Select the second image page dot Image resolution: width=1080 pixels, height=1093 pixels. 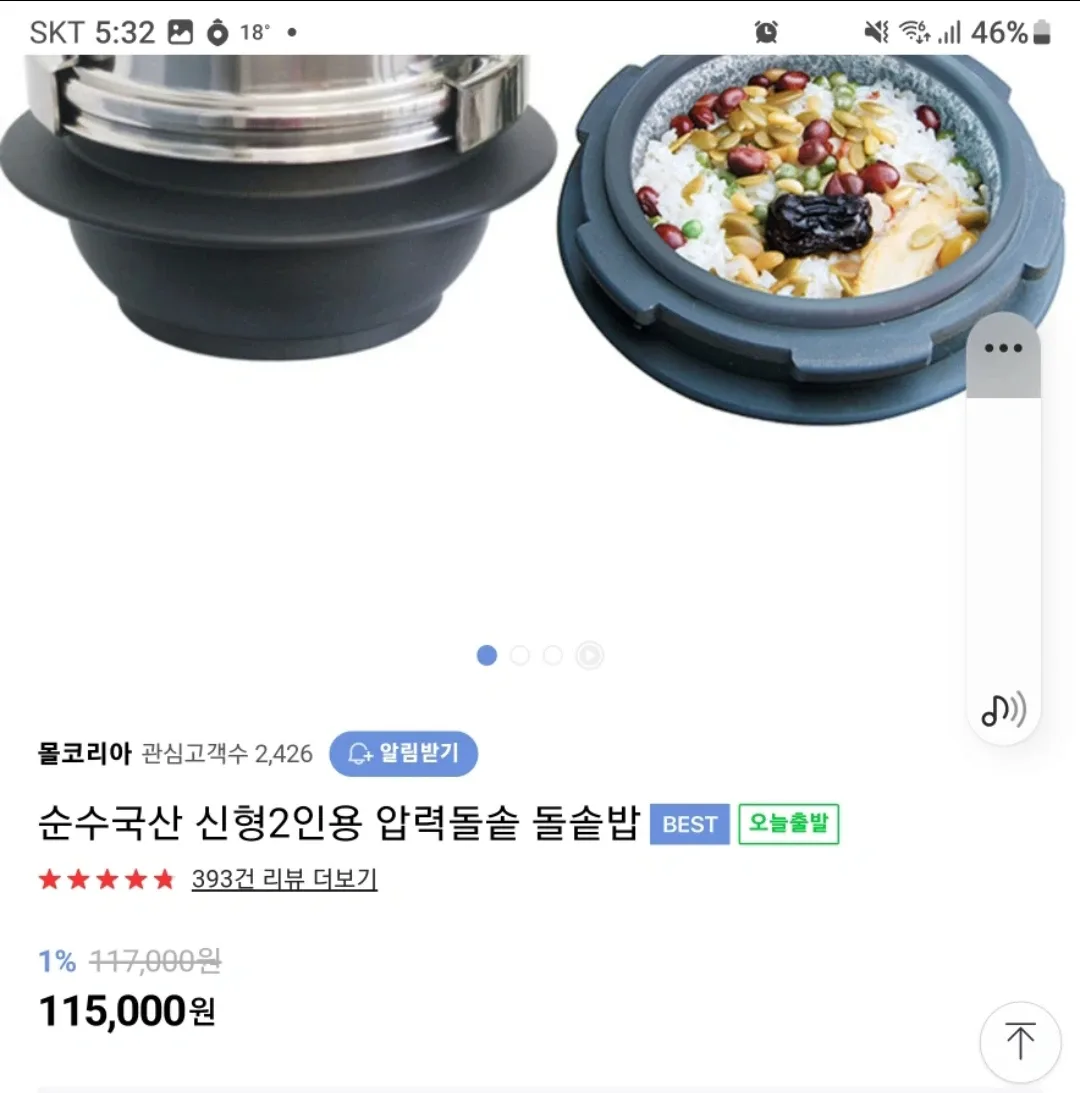pos(520,656)
